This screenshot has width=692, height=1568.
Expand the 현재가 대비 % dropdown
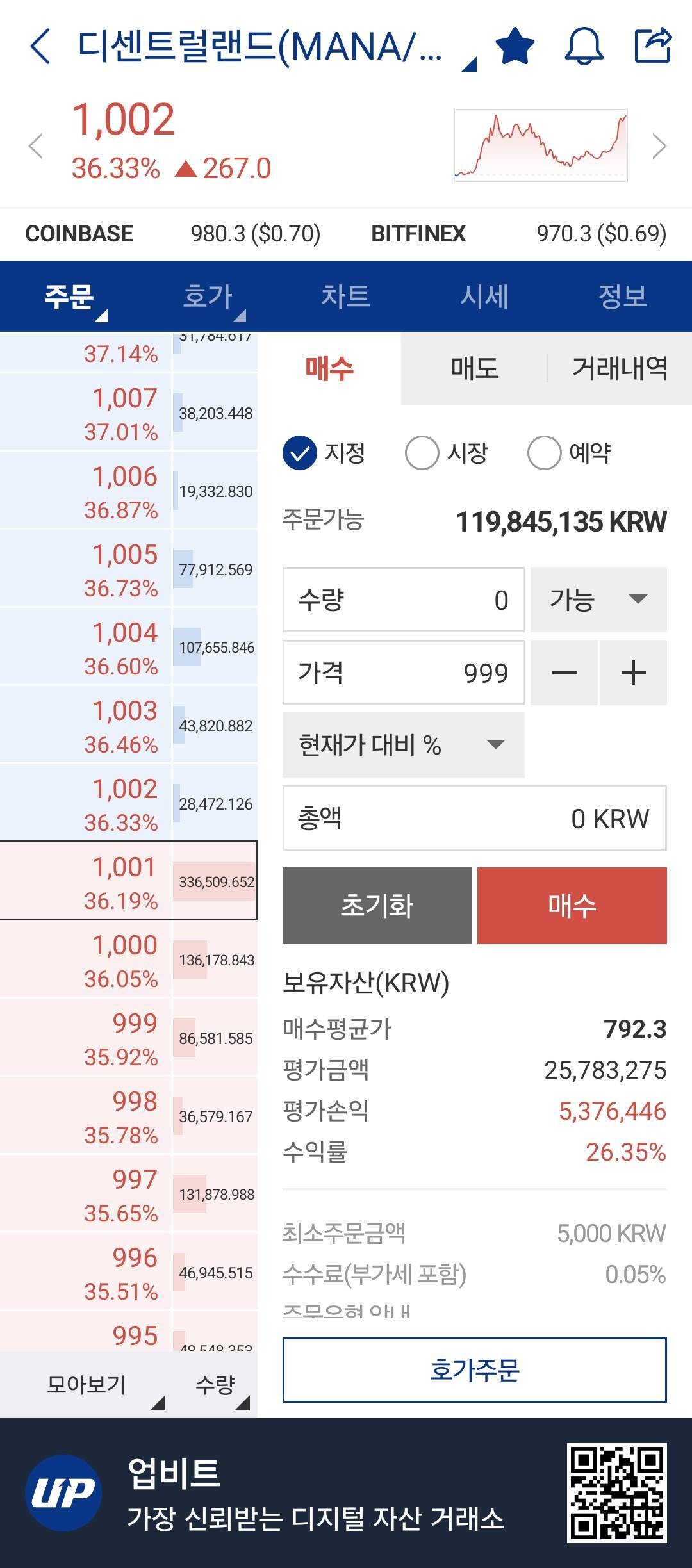404,744
